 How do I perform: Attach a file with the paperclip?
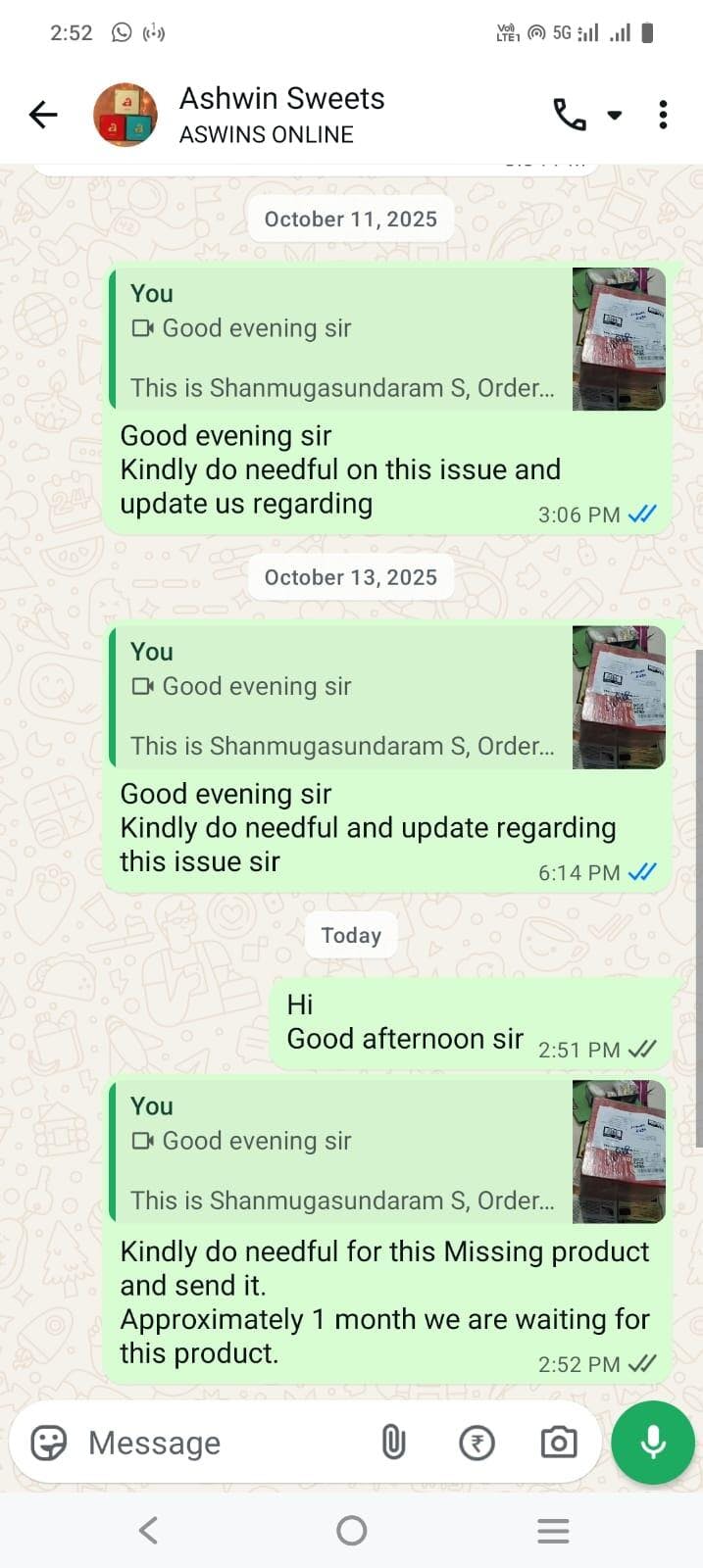click(393, 1443)
